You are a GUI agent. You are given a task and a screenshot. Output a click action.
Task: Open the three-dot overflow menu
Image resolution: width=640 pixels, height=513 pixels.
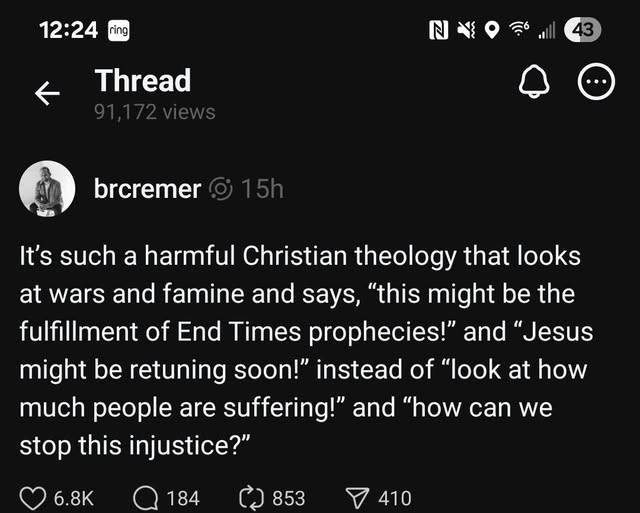click(x=596, y=87)
